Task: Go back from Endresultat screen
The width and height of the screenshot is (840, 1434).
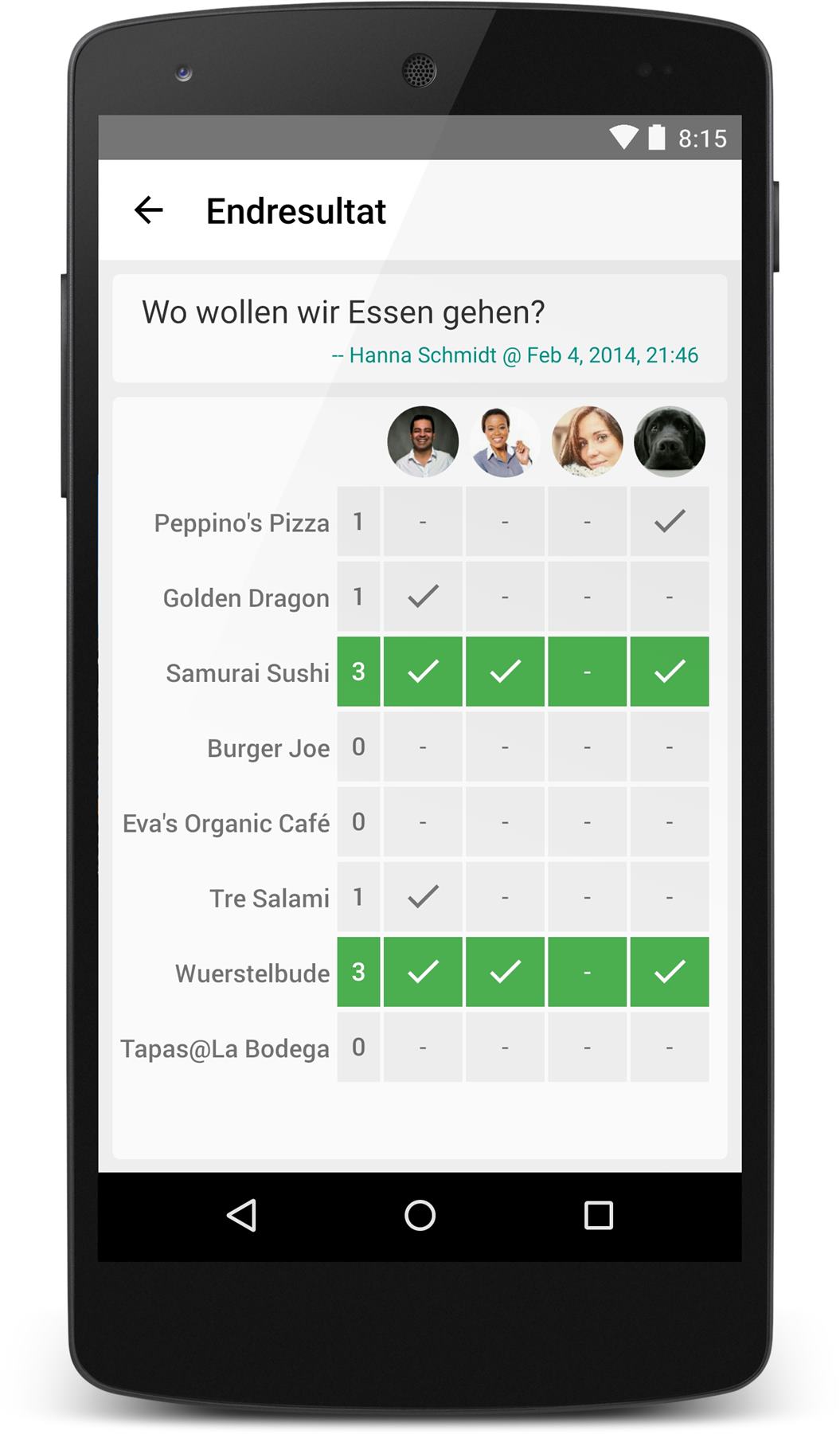Action: point(149,210)
